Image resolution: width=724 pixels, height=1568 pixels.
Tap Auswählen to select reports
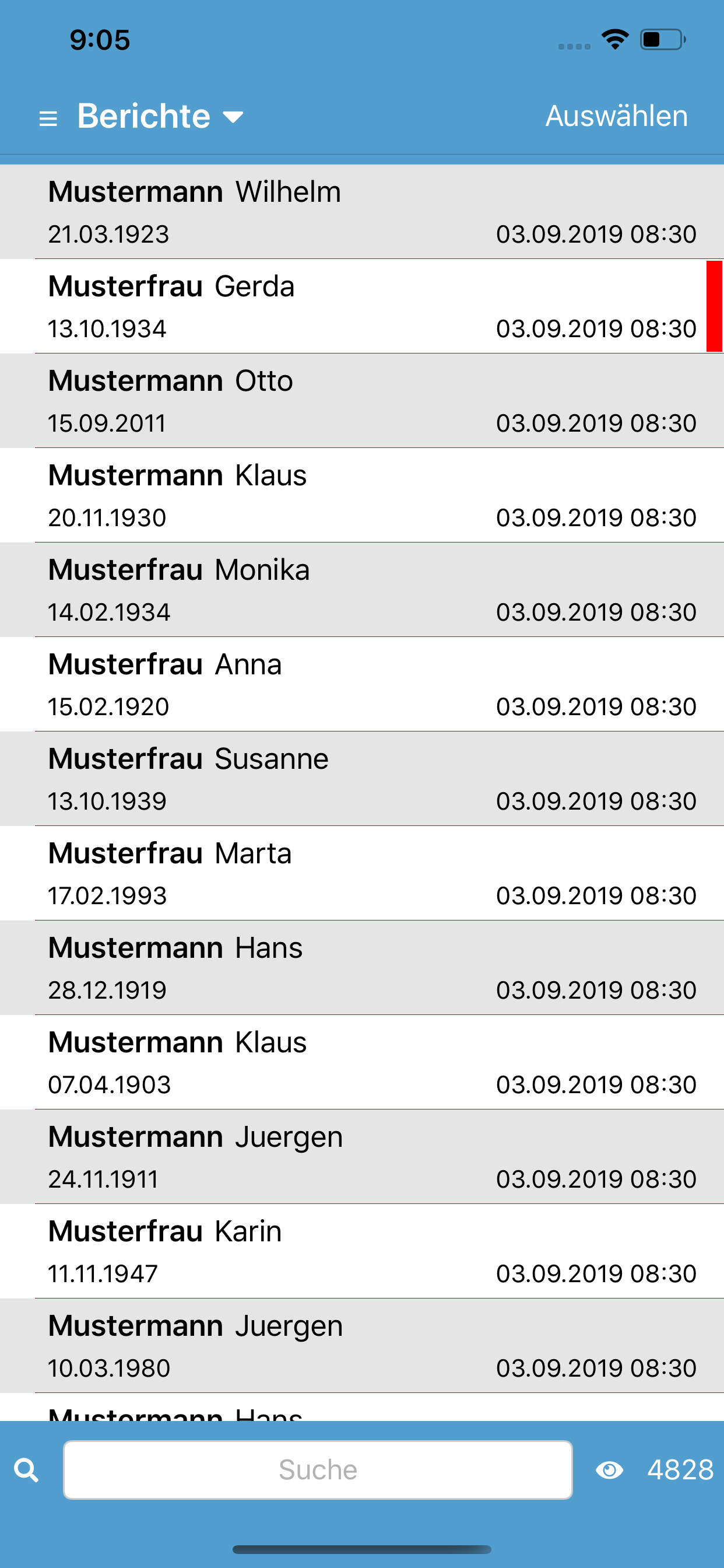pyautogui.click(x=616, y=116)
